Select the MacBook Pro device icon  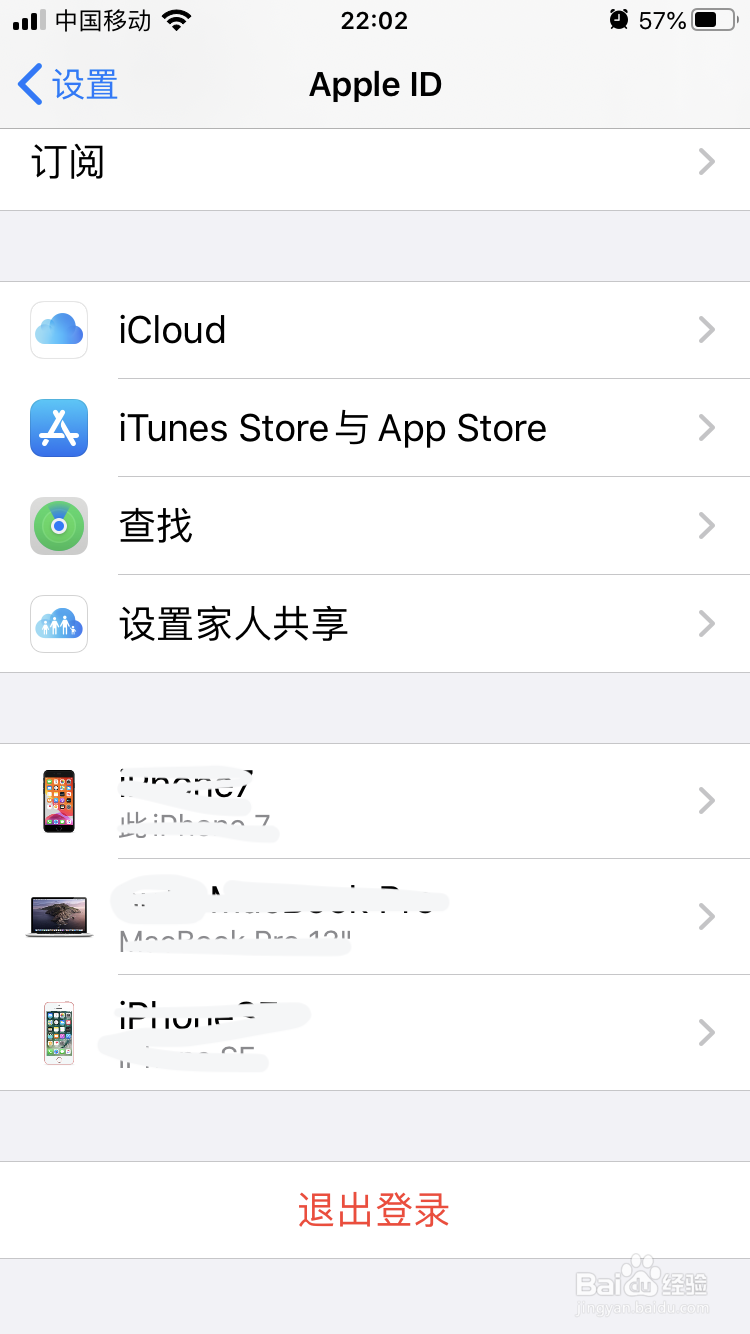coord(58,917)
